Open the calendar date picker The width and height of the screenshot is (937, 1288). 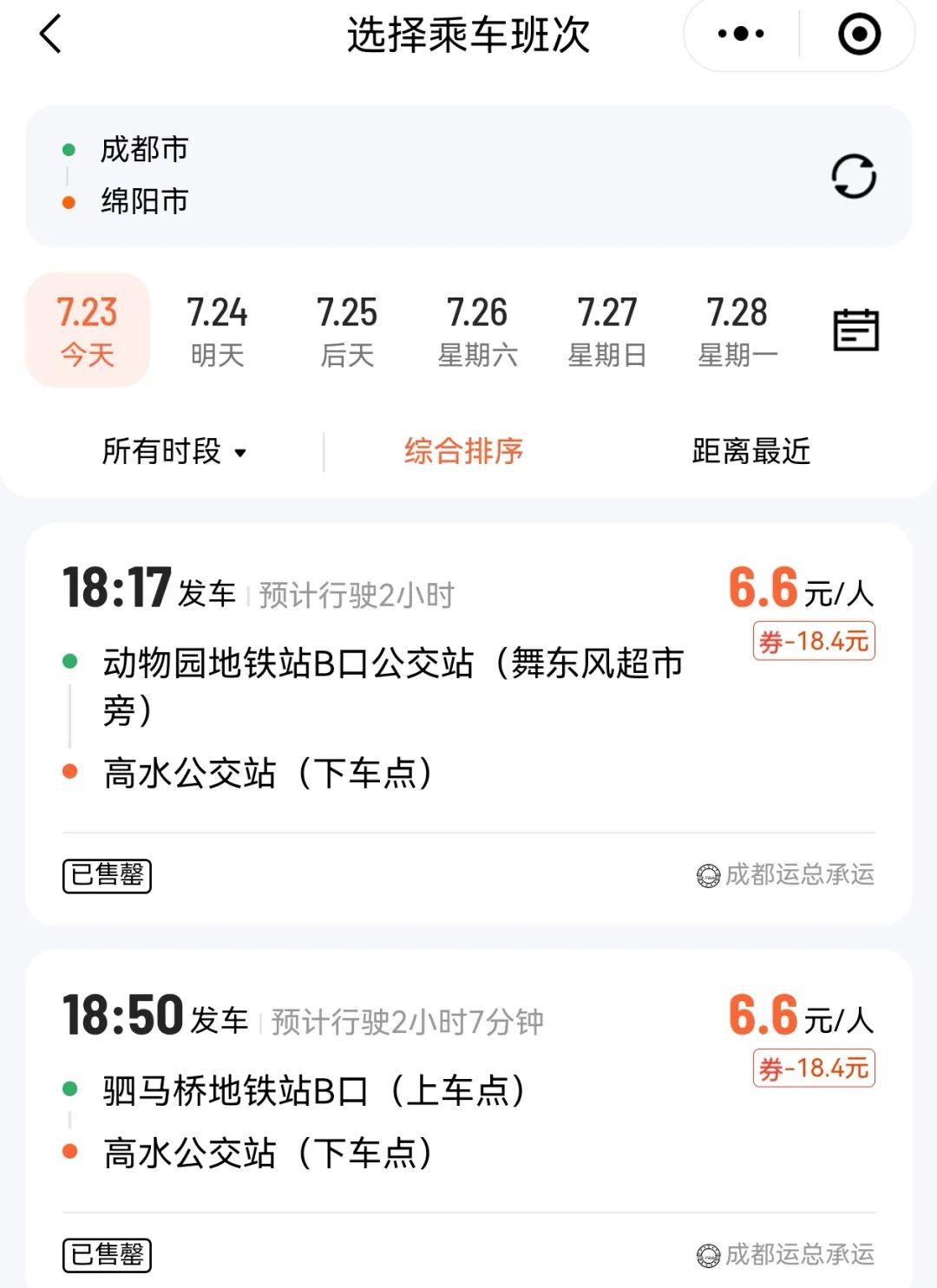pos(855,330)
